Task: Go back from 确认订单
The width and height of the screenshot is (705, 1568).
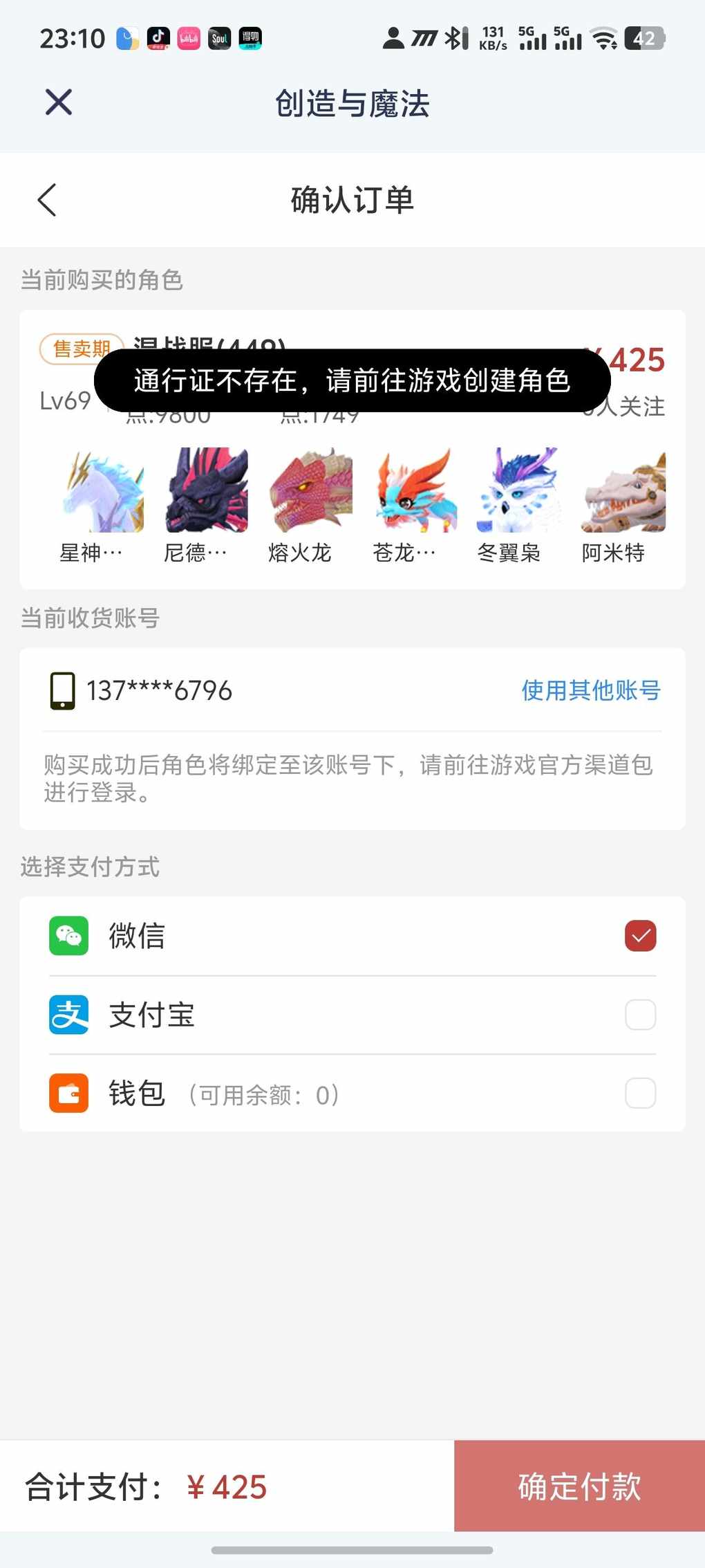Action: (47, 201)
